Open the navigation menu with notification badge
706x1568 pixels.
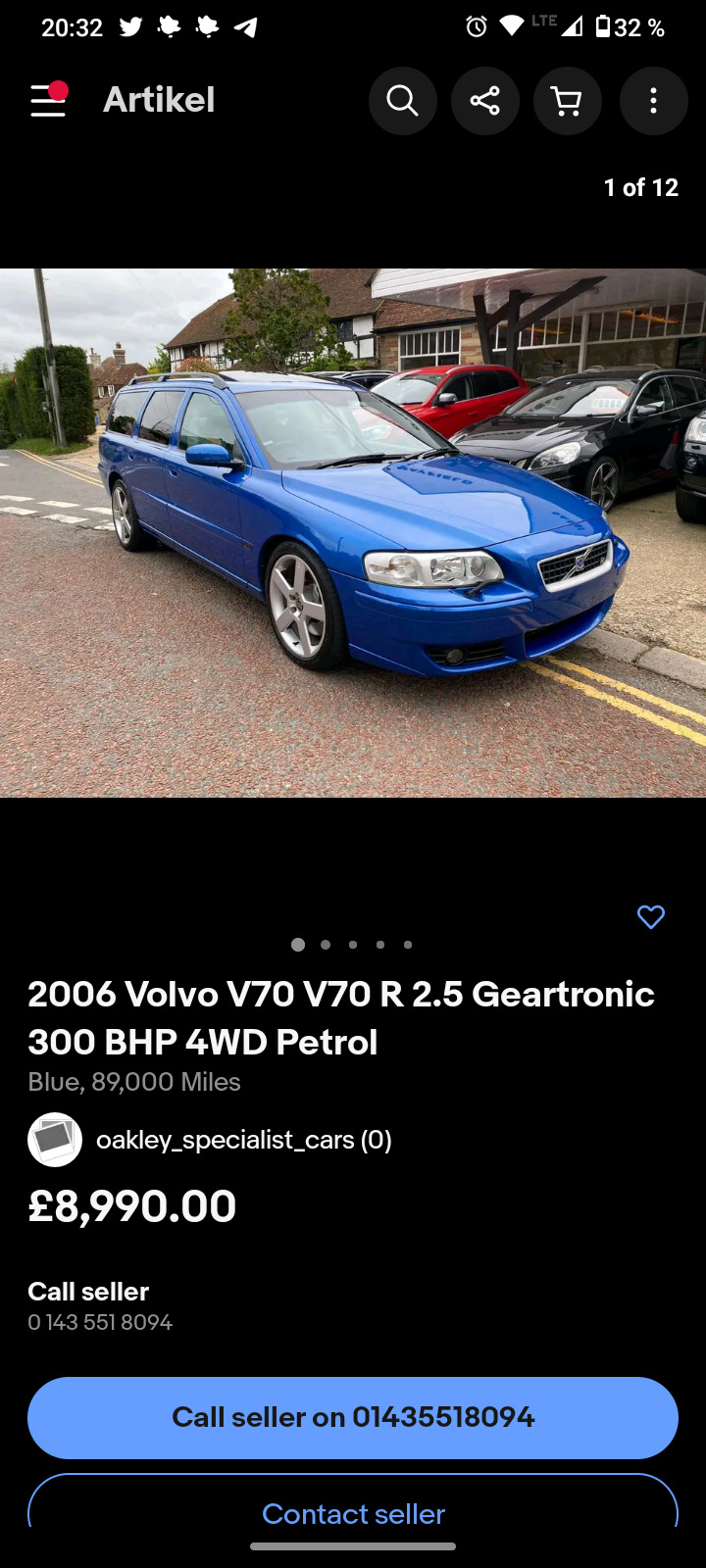point(47,100)
